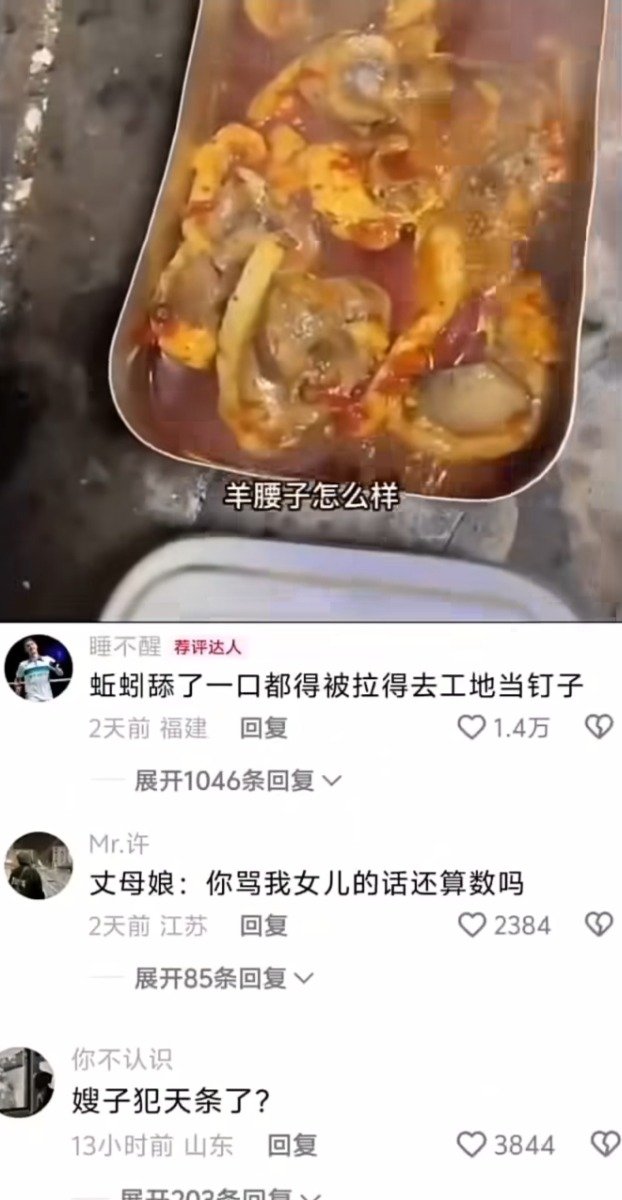Like 你不认识's comment with 3844 likes

coord(470,1145)
